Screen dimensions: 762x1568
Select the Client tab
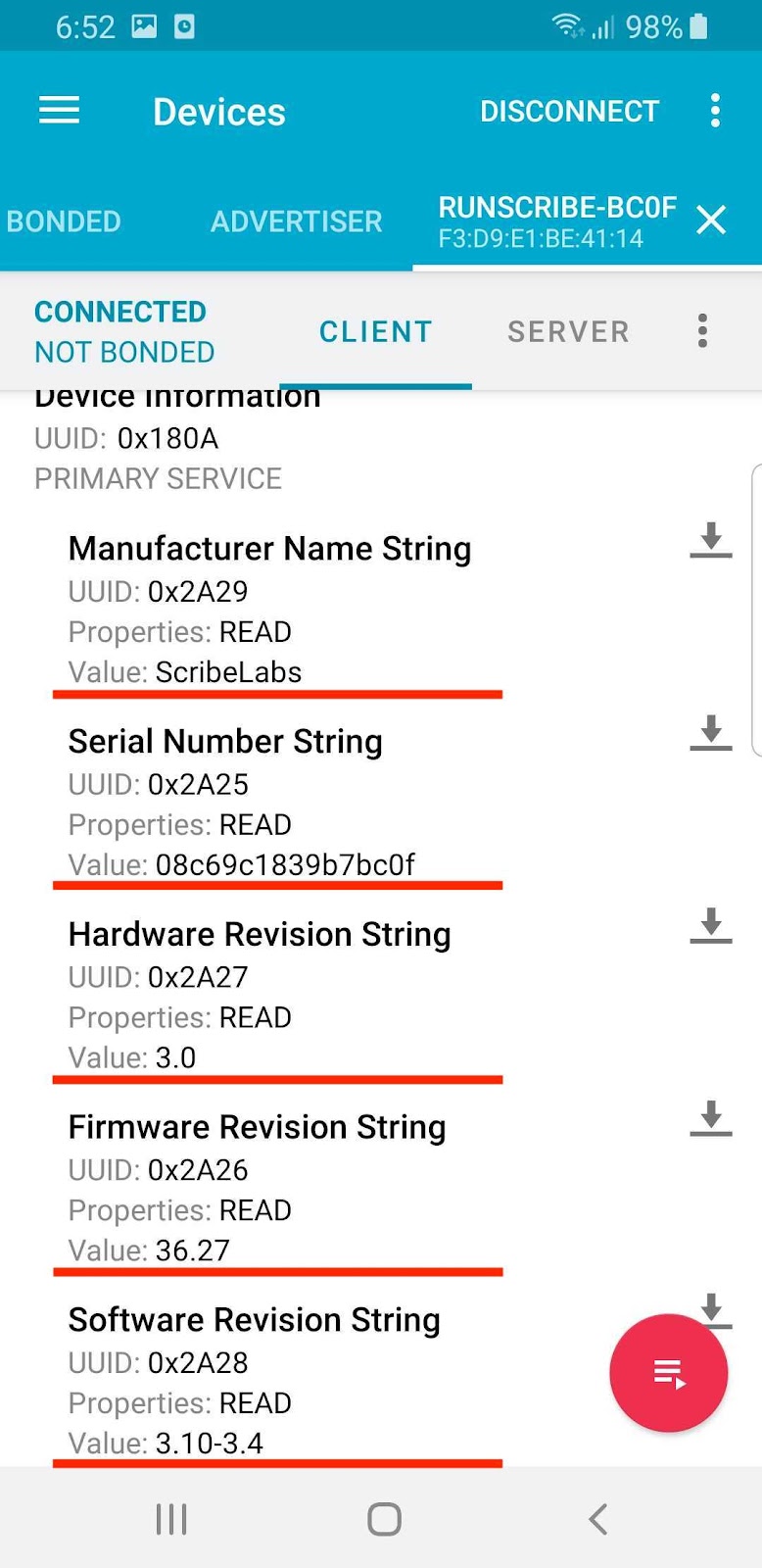tap(375, 332)
